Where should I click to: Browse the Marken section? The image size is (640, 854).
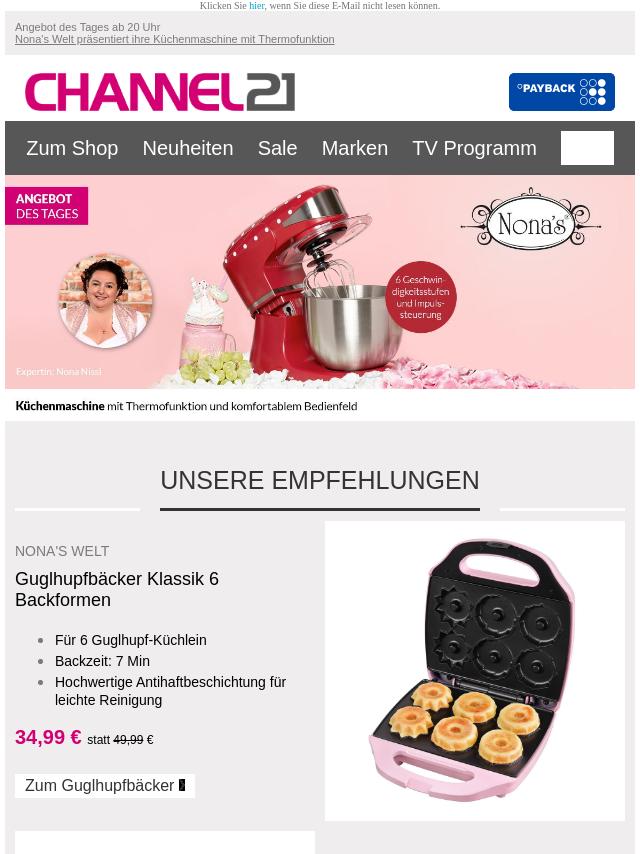pyautogui.click(x=354, y=148)
